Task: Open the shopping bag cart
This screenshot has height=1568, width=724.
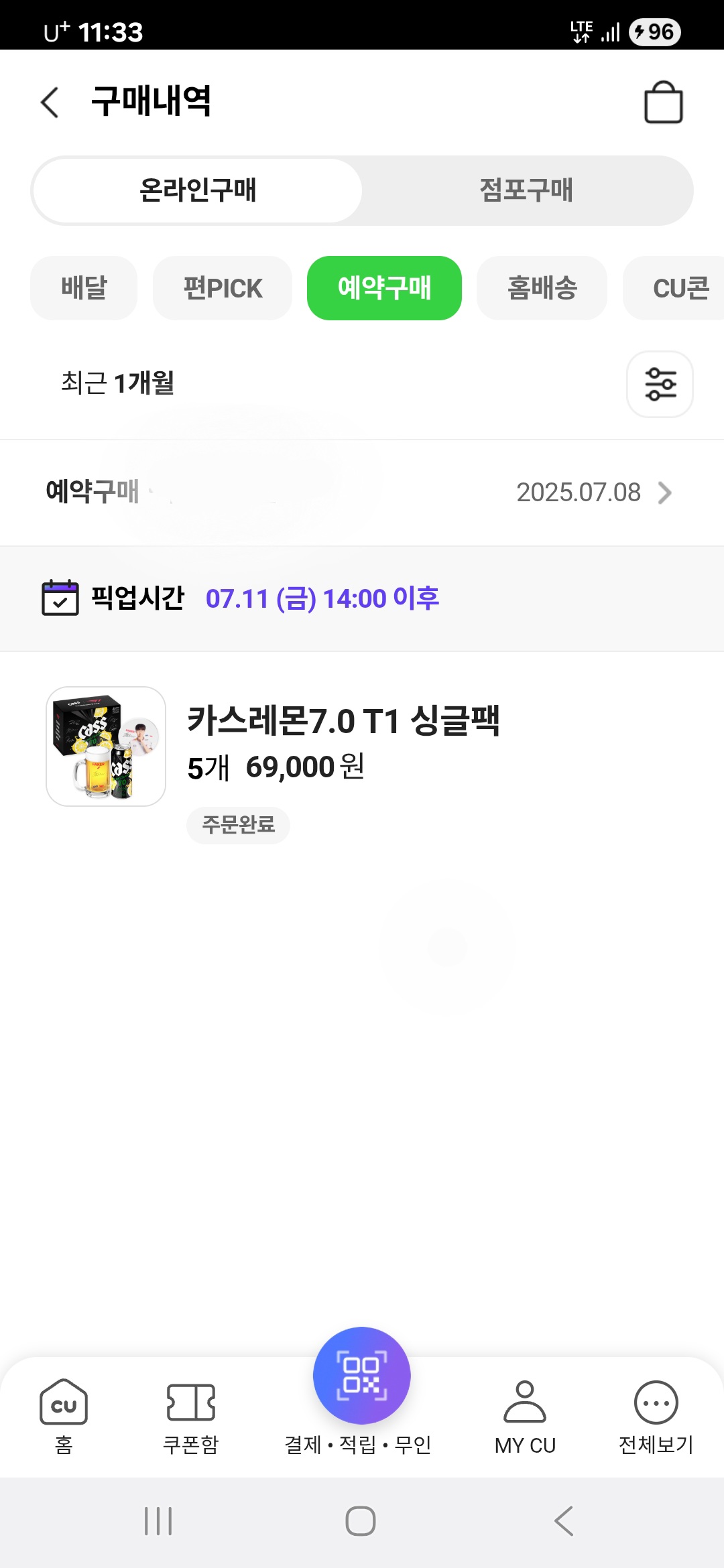Action: tap(663, 102)
